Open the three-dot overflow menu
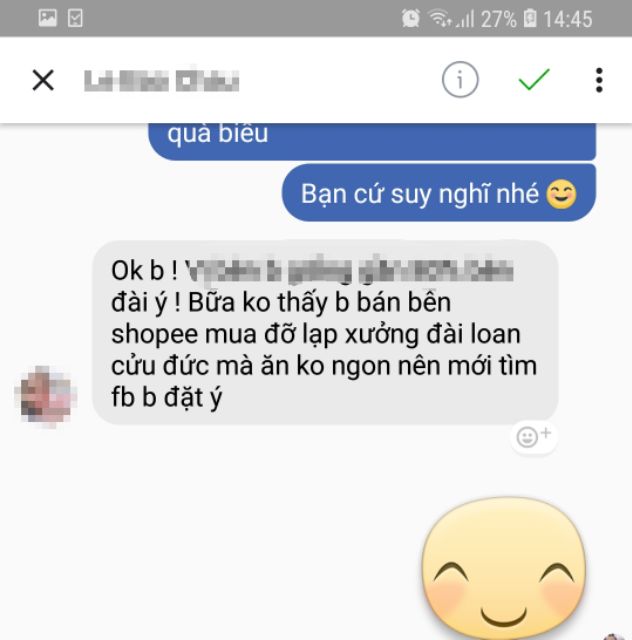Image resolution: width=632 pixels, height=640 pixels. 599,80
